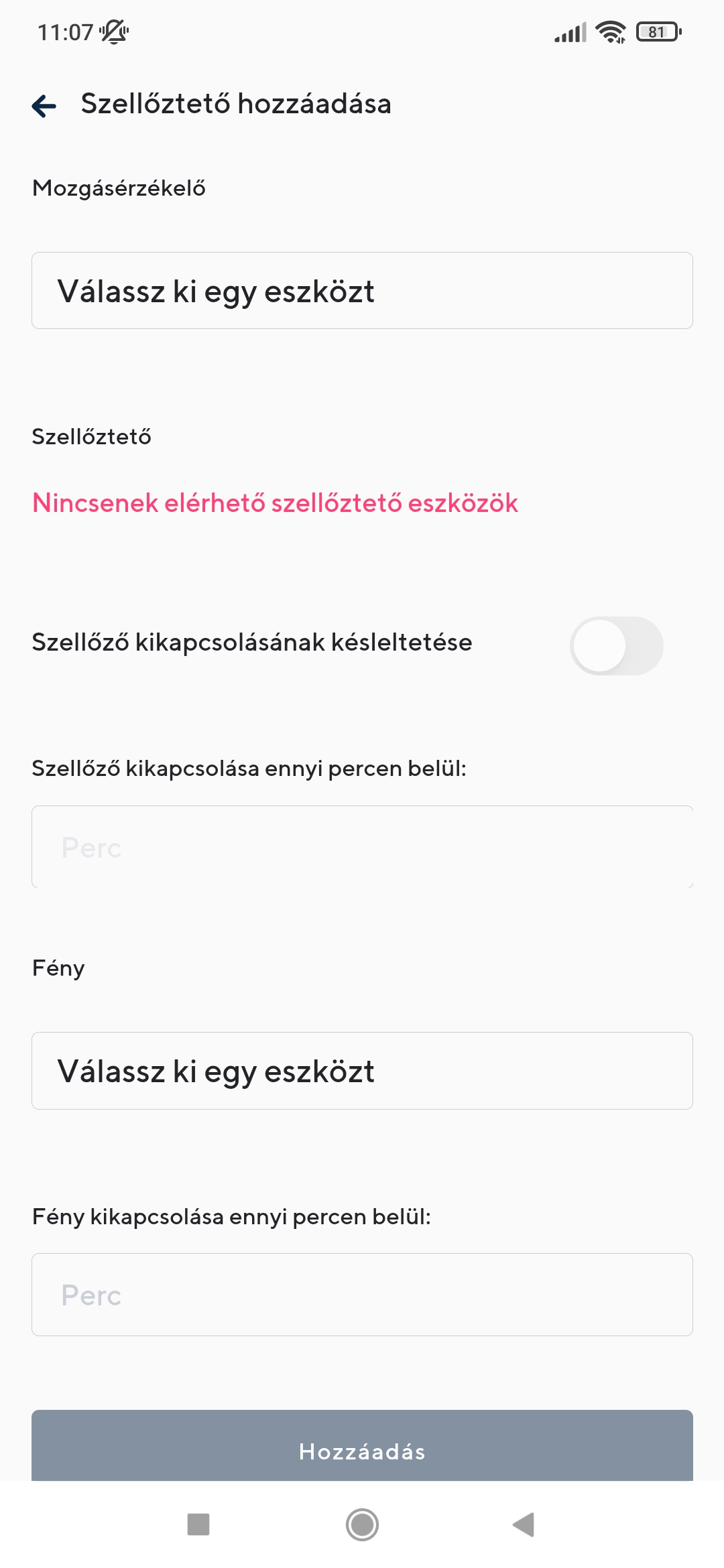Open the Fény device selector
The image size is (724, 1568).
[361, 1070]
